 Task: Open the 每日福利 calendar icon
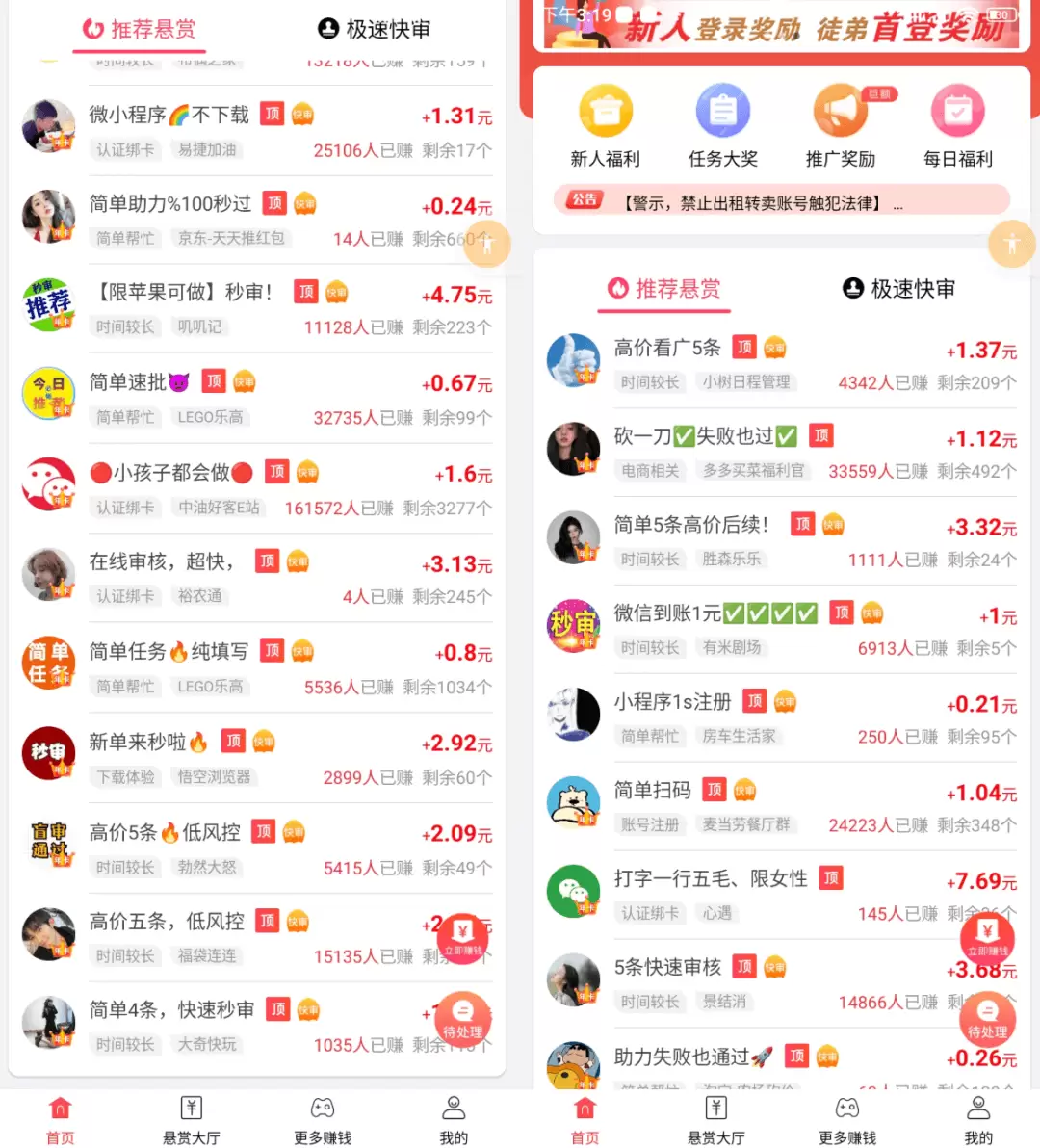[957, 109]
